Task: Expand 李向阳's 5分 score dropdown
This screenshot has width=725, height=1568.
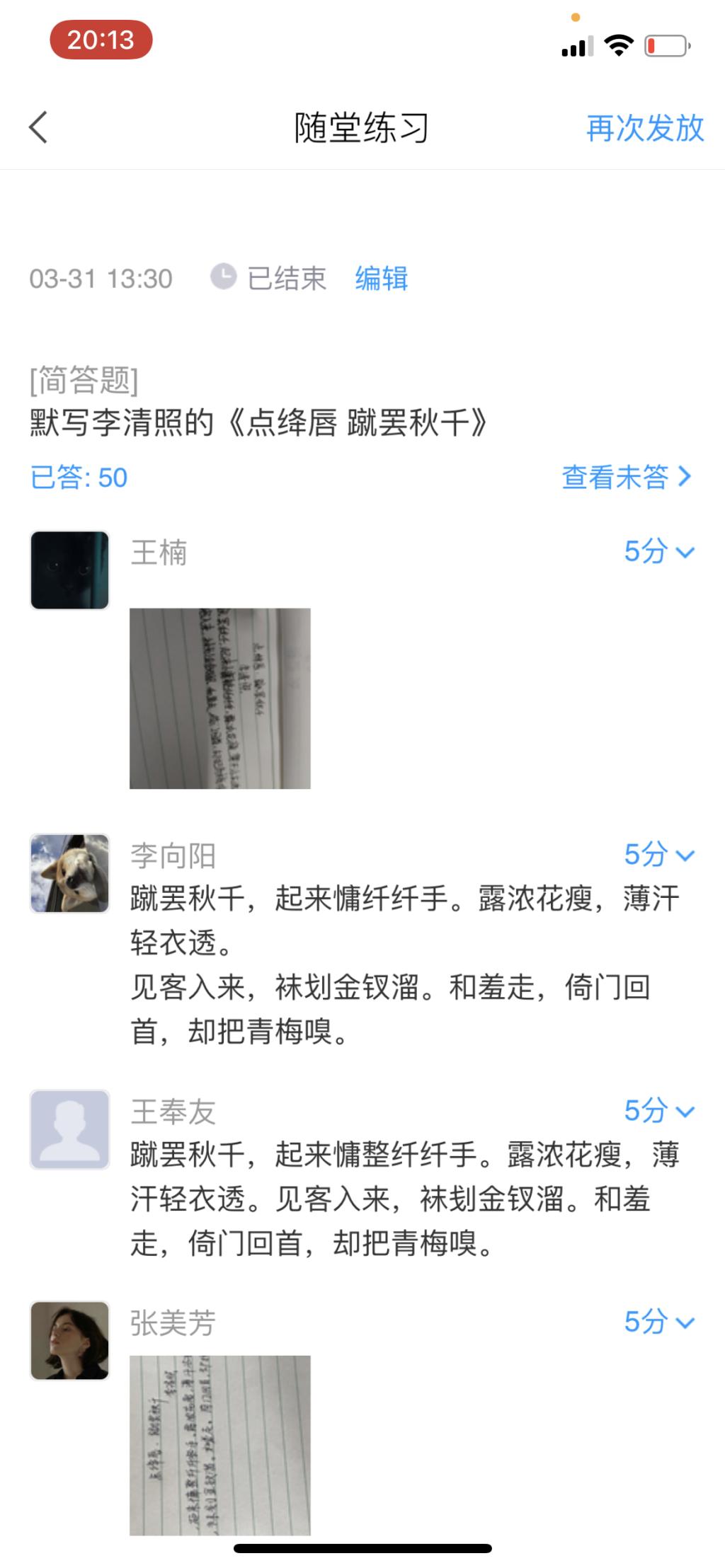Action: [x=658, y=854]
